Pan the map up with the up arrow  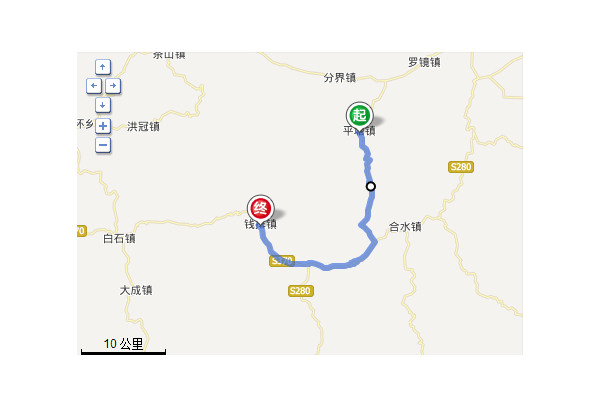pos(103,67)
